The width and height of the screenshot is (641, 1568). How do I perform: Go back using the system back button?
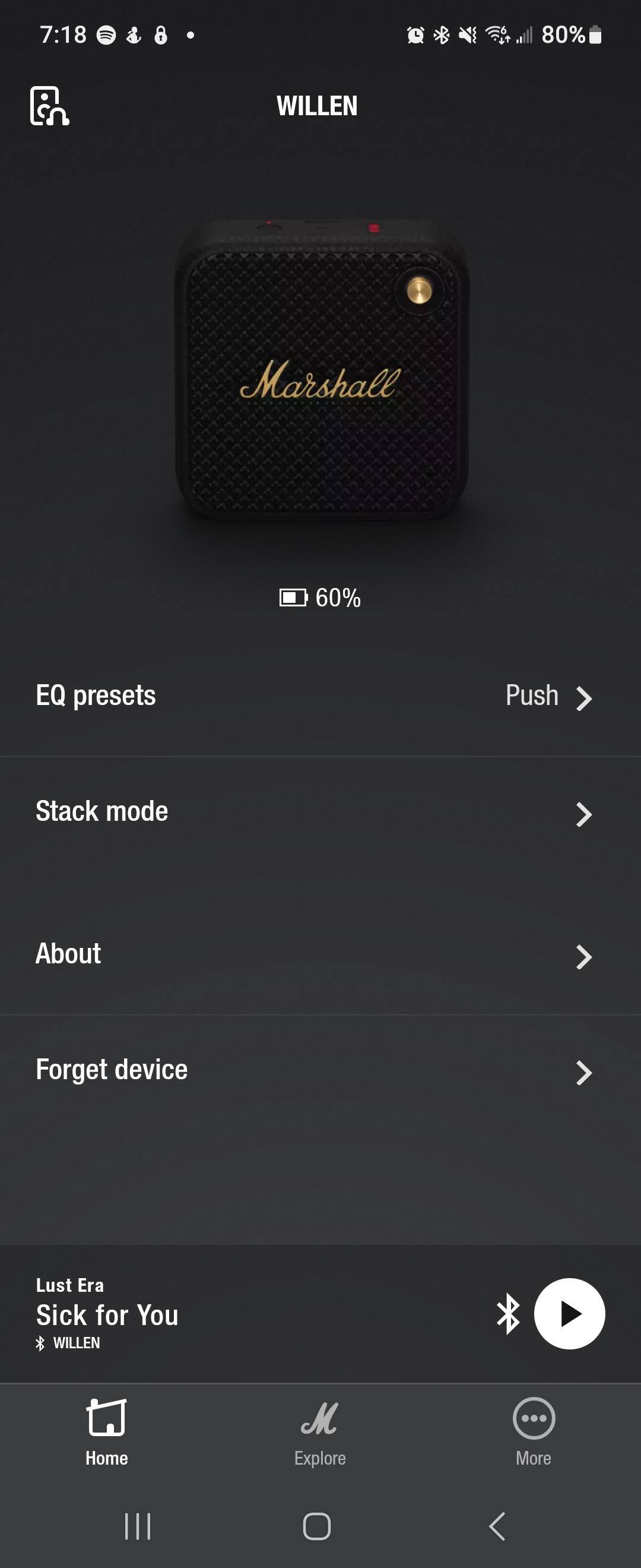[x=497, y=1526]
